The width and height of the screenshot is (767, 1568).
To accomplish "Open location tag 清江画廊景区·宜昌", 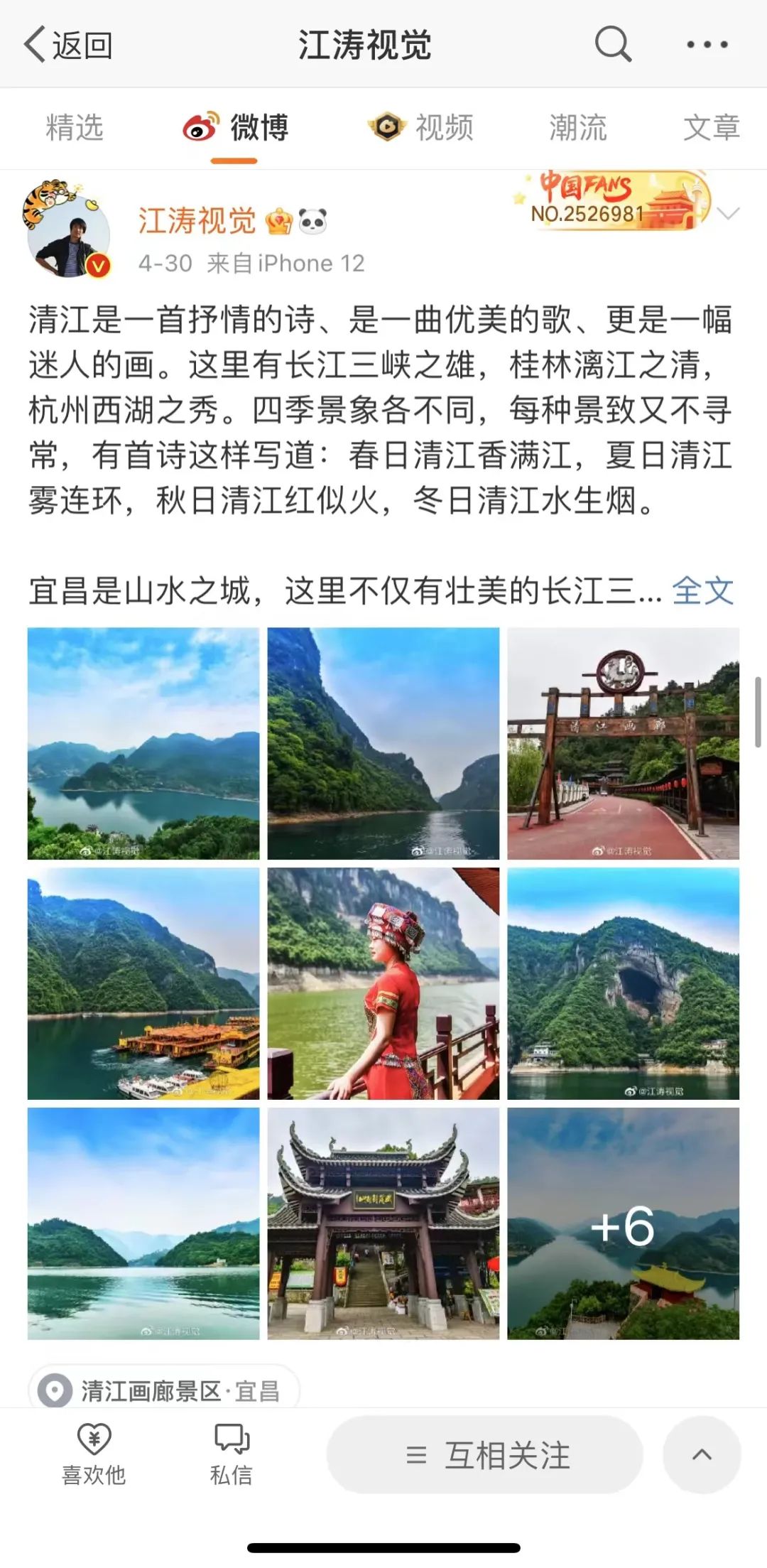I will [165, 1390].
